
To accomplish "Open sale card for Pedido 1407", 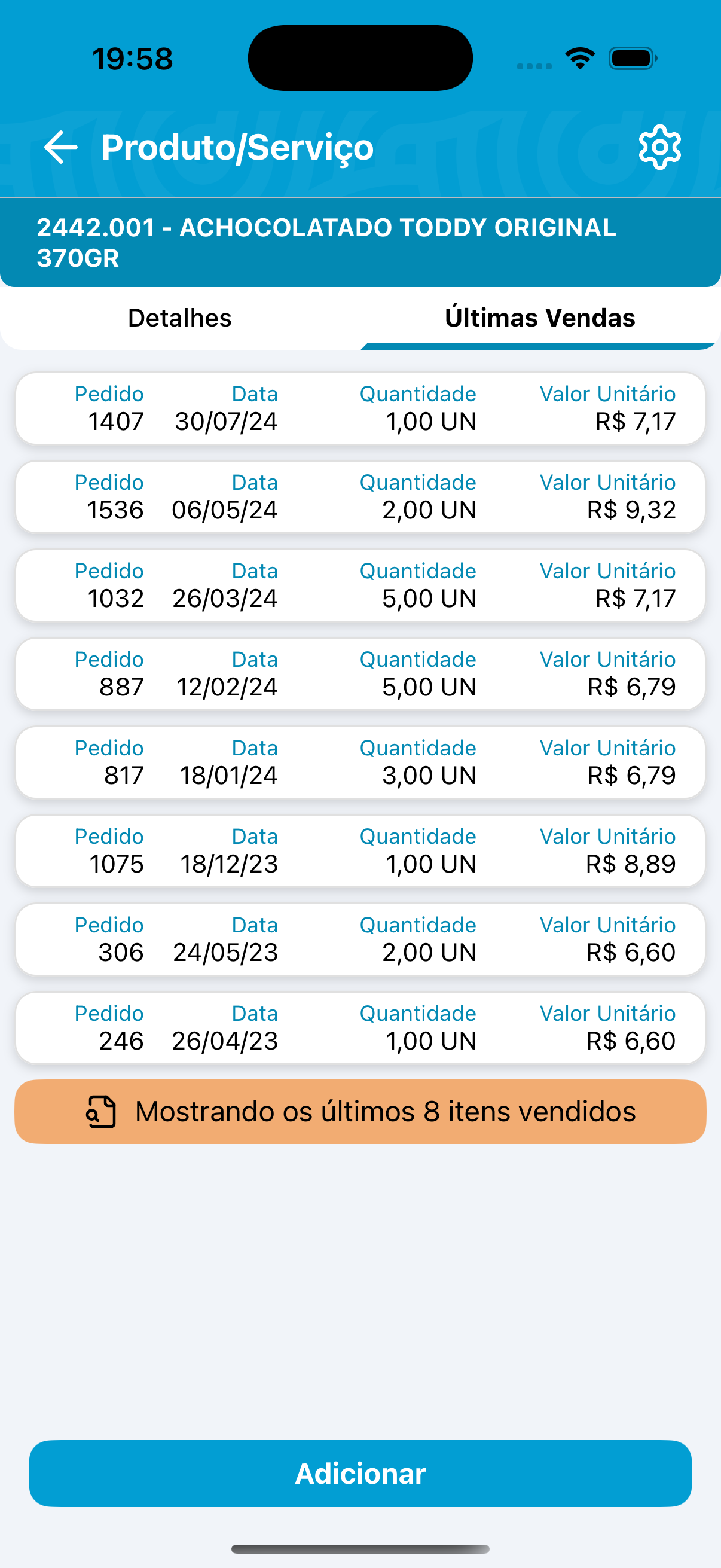I will pos(360,408).
